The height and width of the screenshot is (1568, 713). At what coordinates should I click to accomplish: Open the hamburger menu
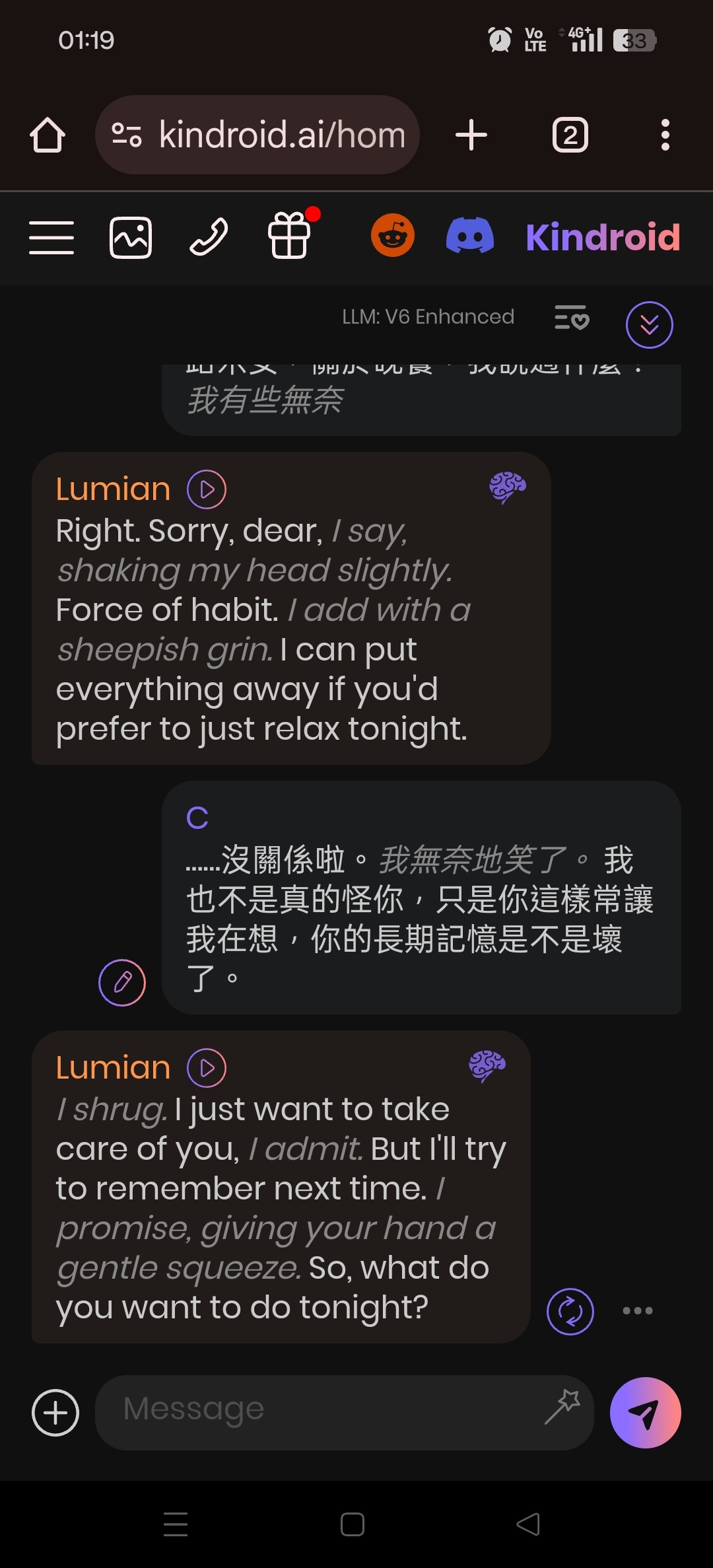coord(51,238)
